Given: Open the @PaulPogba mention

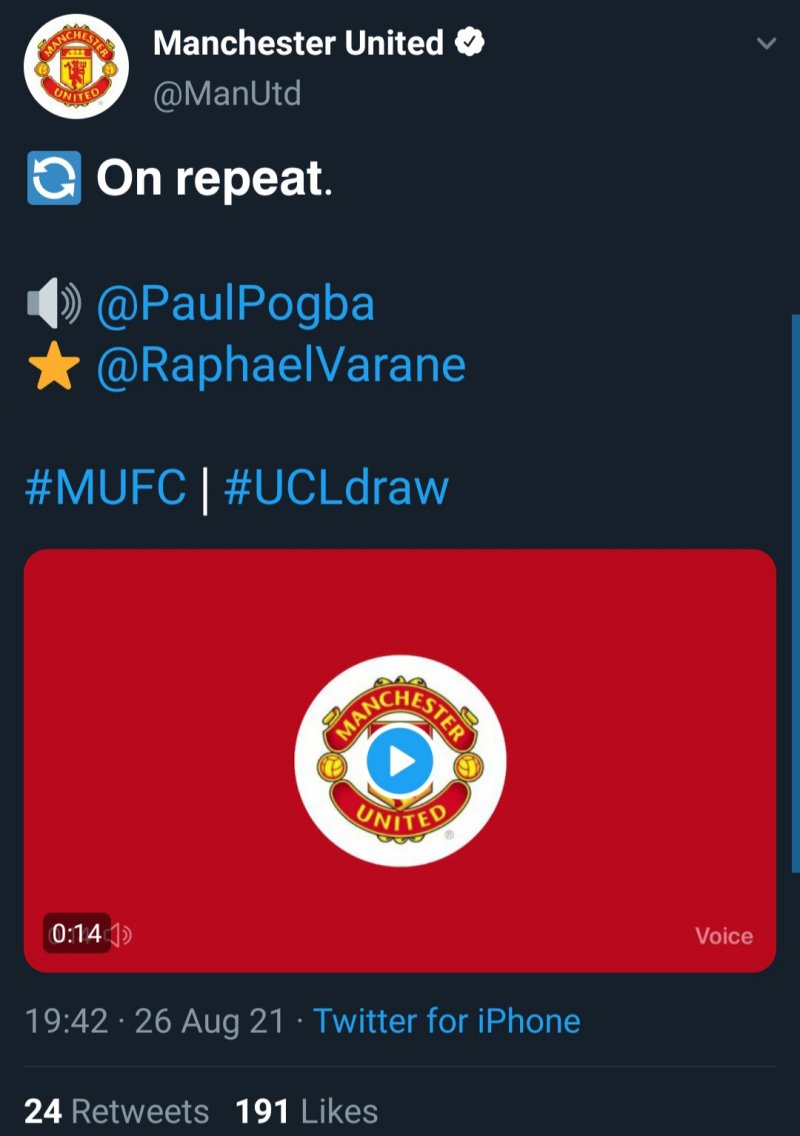Looking at the screenshot, I should (x=235, y=304).
